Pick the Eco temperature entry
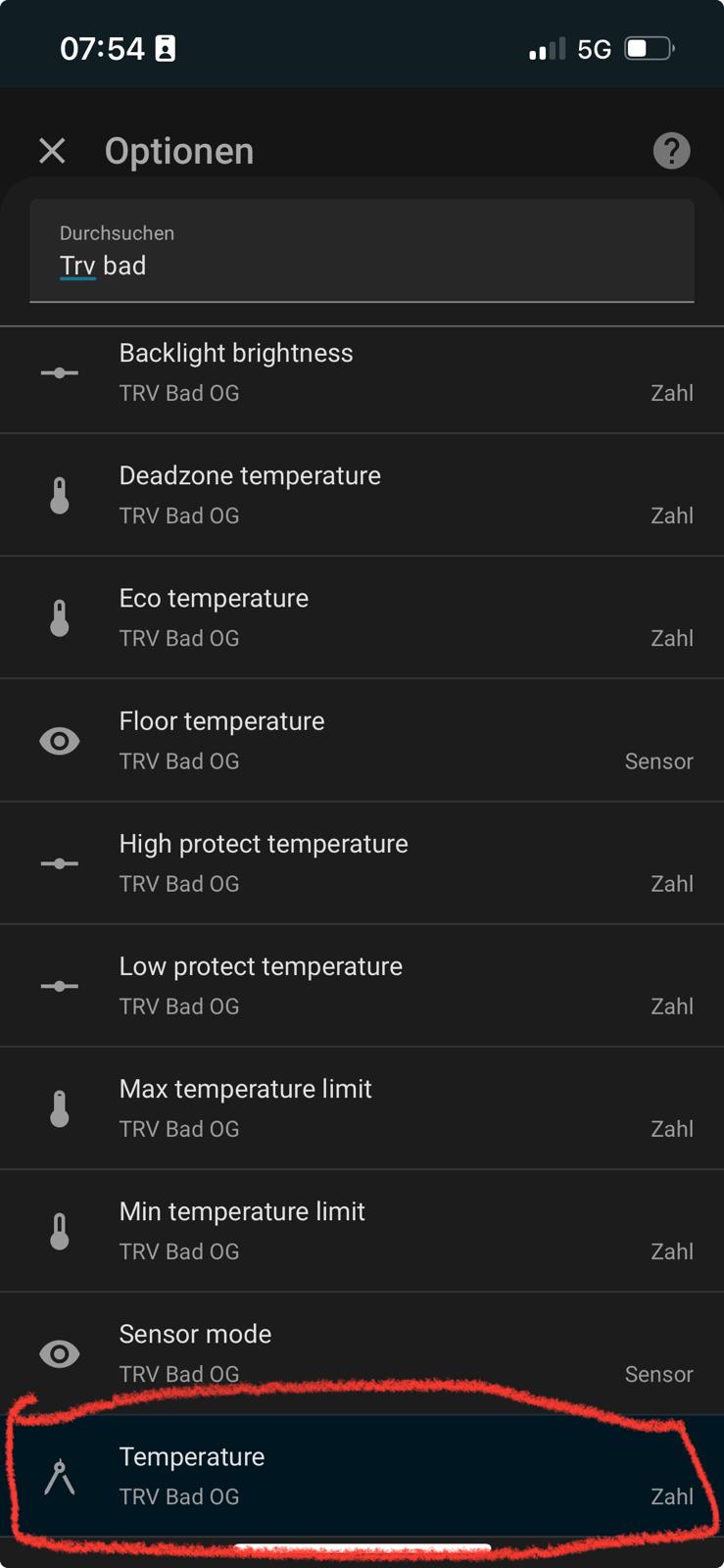The image size is (724, 1568). pyautogui.click(x=362, y=617)
